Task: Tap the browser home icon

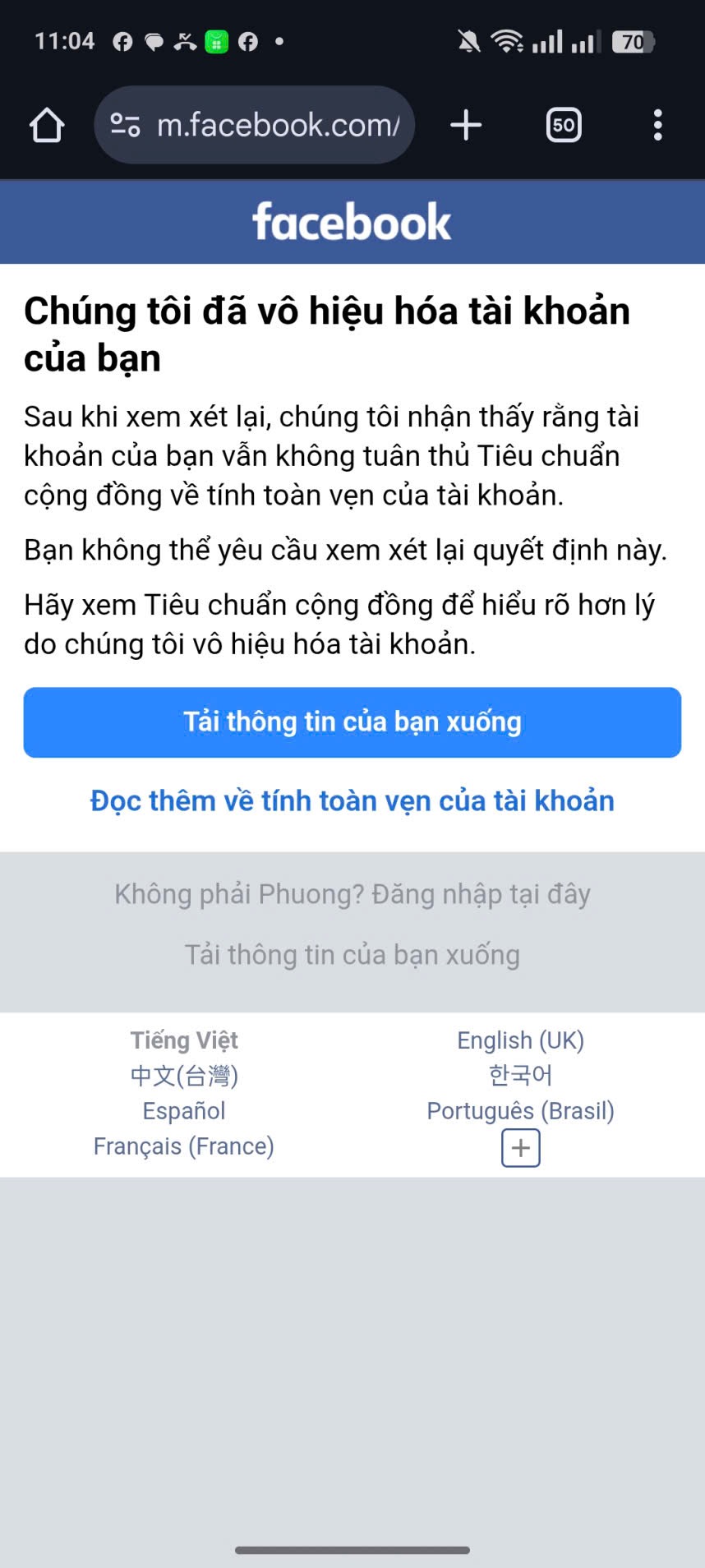Action: [47, 126]
